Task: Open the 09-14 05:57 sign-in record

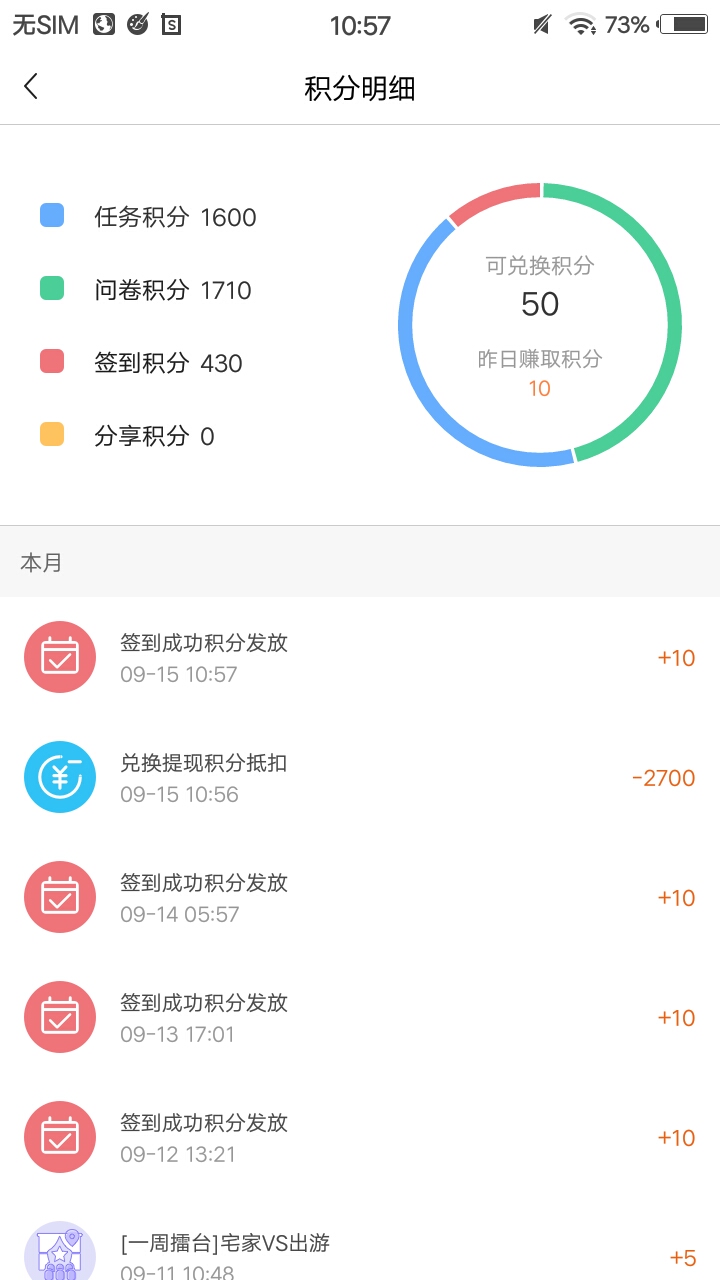Action: (360, 897)
